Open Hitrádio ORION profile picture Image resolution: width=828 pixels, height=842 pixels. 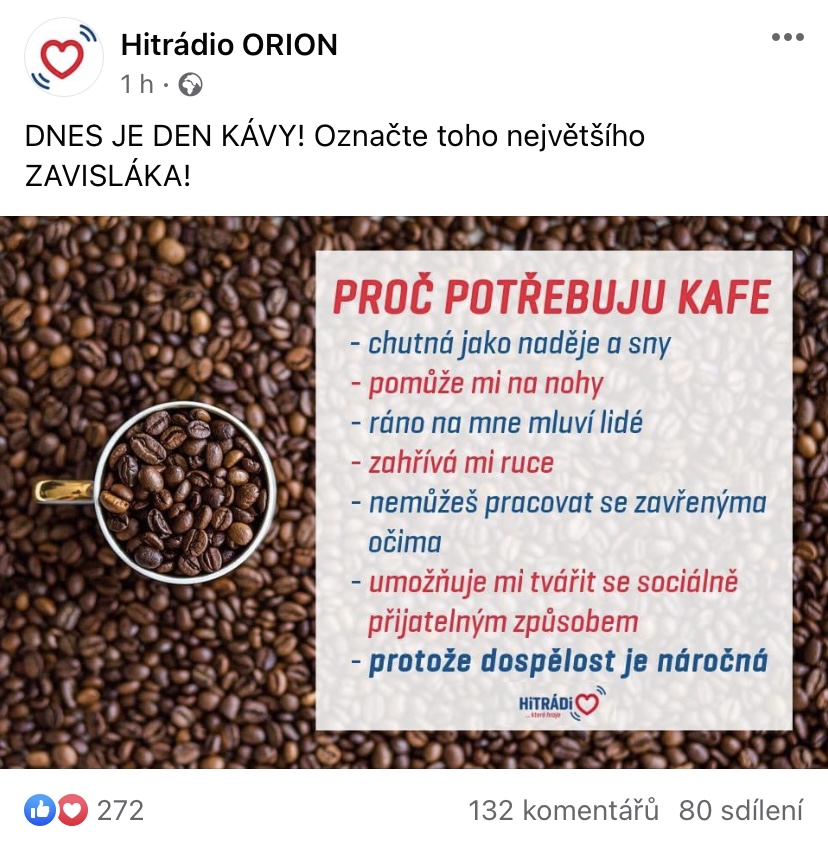(x=64, y=57)
